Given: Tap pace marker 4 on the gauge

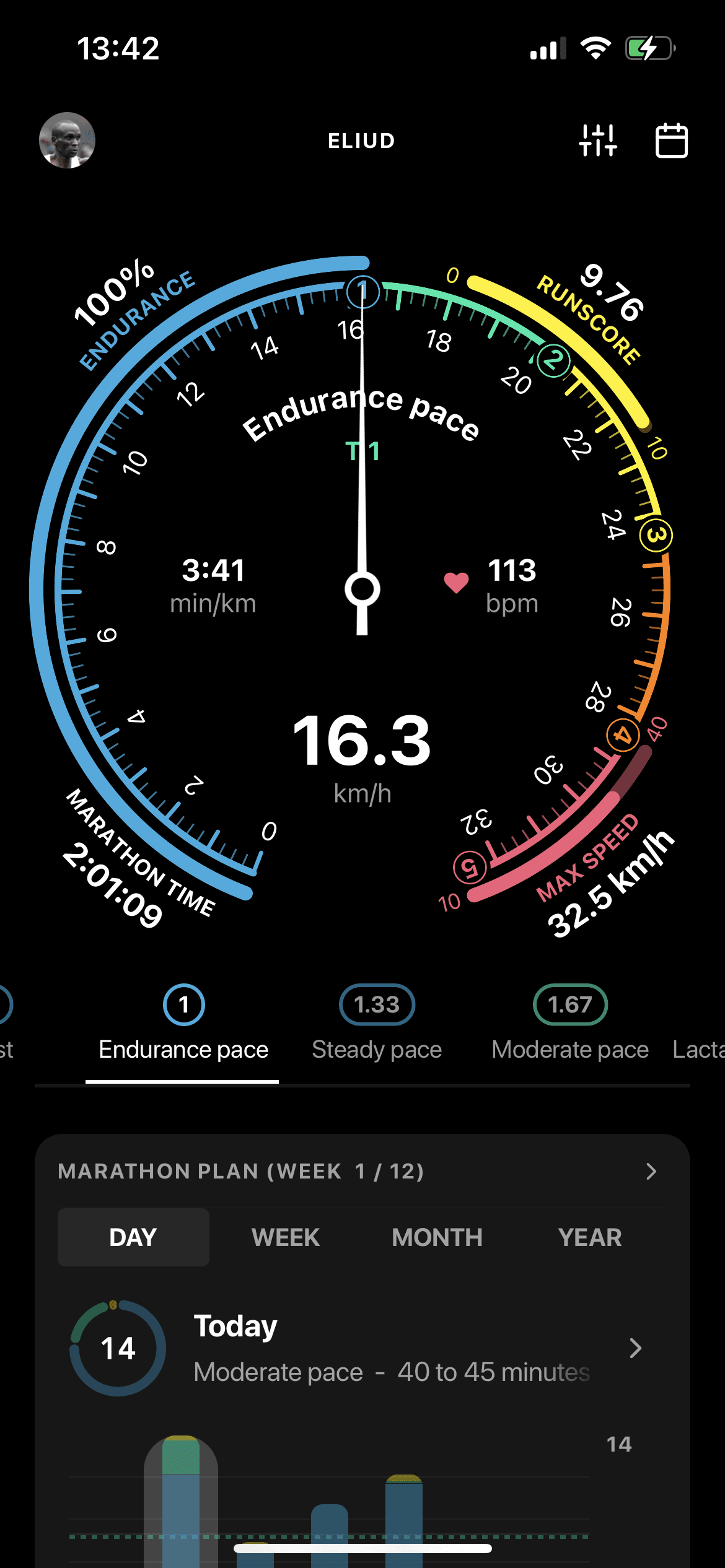Looking at the screenshot, I should [x=623, y=735].
